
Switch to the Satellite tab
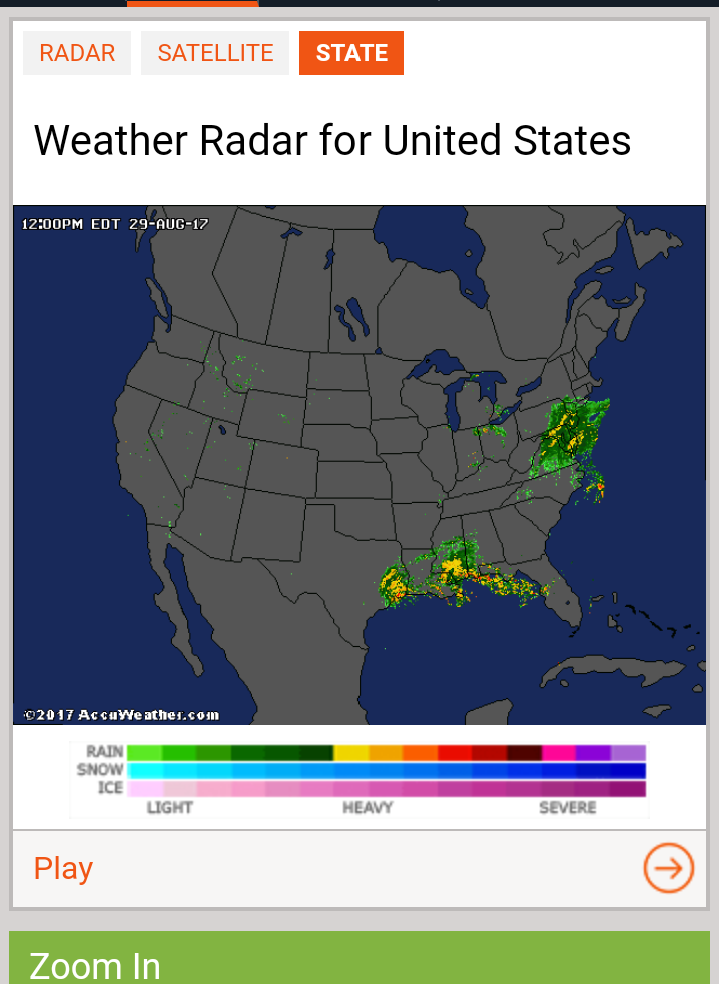[x=215, y=53]
